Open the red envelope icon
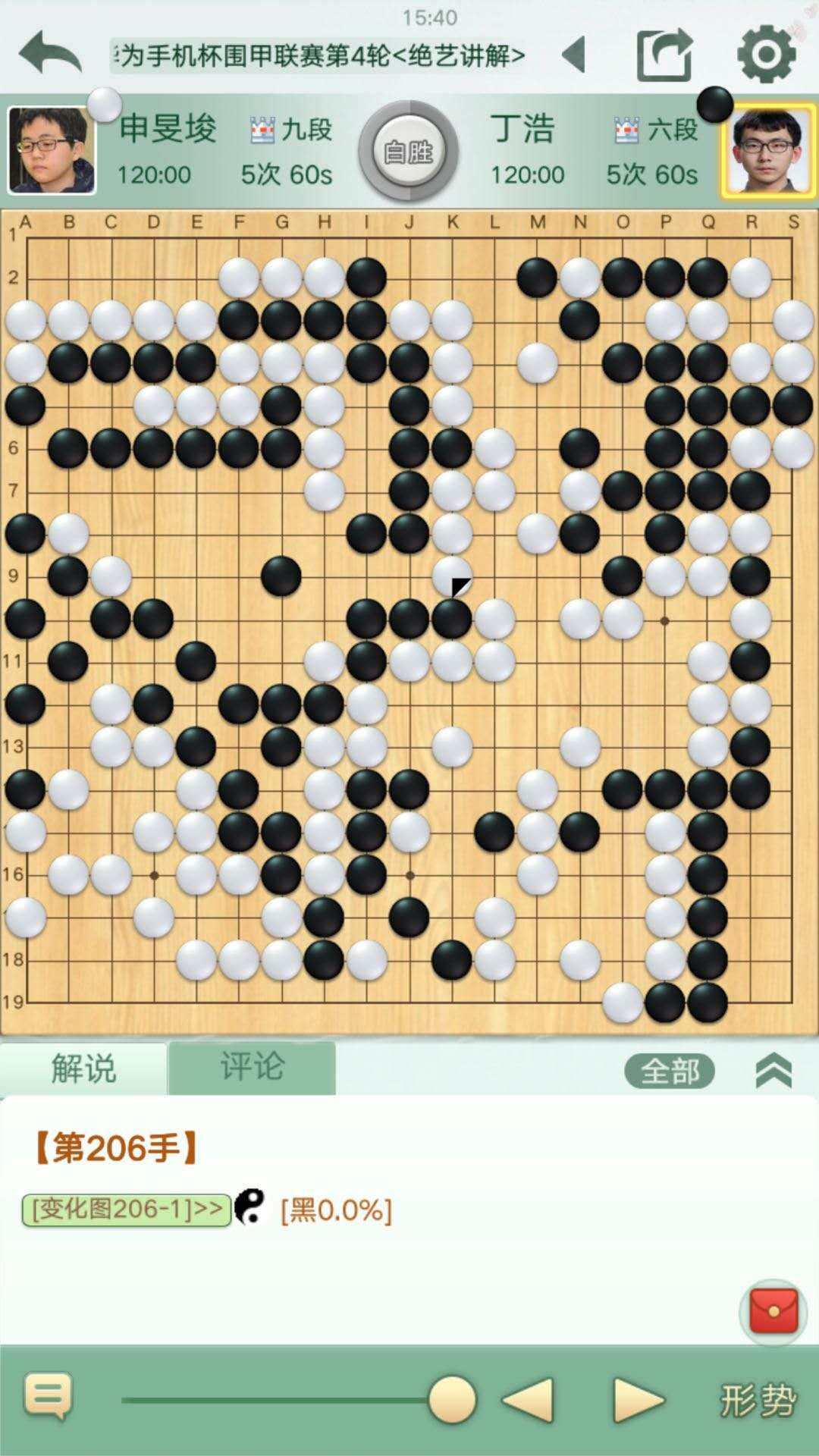819x1456 pixels. [x=773, y=1312]
